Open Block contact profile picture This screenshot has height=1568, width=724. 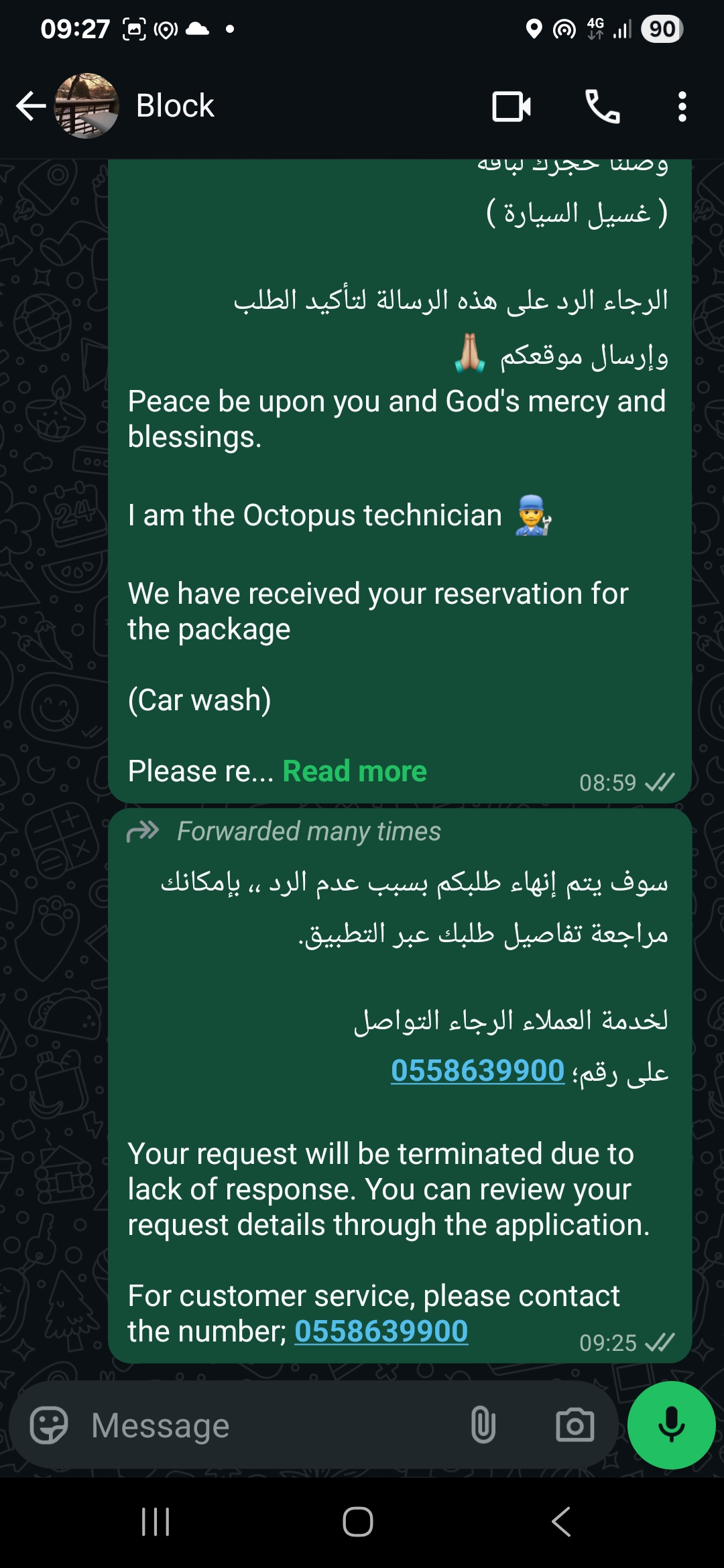(x=86, y=106)
